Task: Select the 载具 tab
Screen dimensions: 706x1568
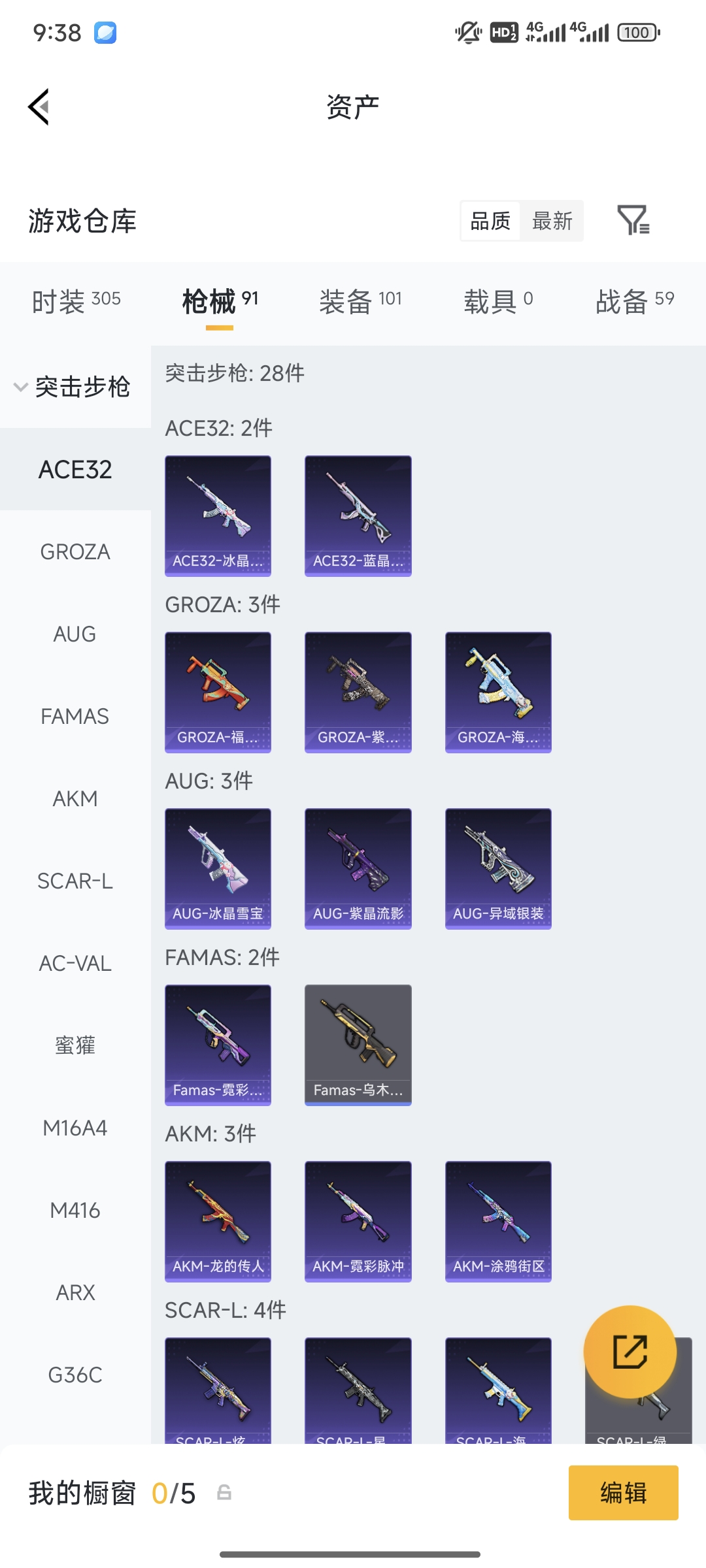Action: [498, 301]
